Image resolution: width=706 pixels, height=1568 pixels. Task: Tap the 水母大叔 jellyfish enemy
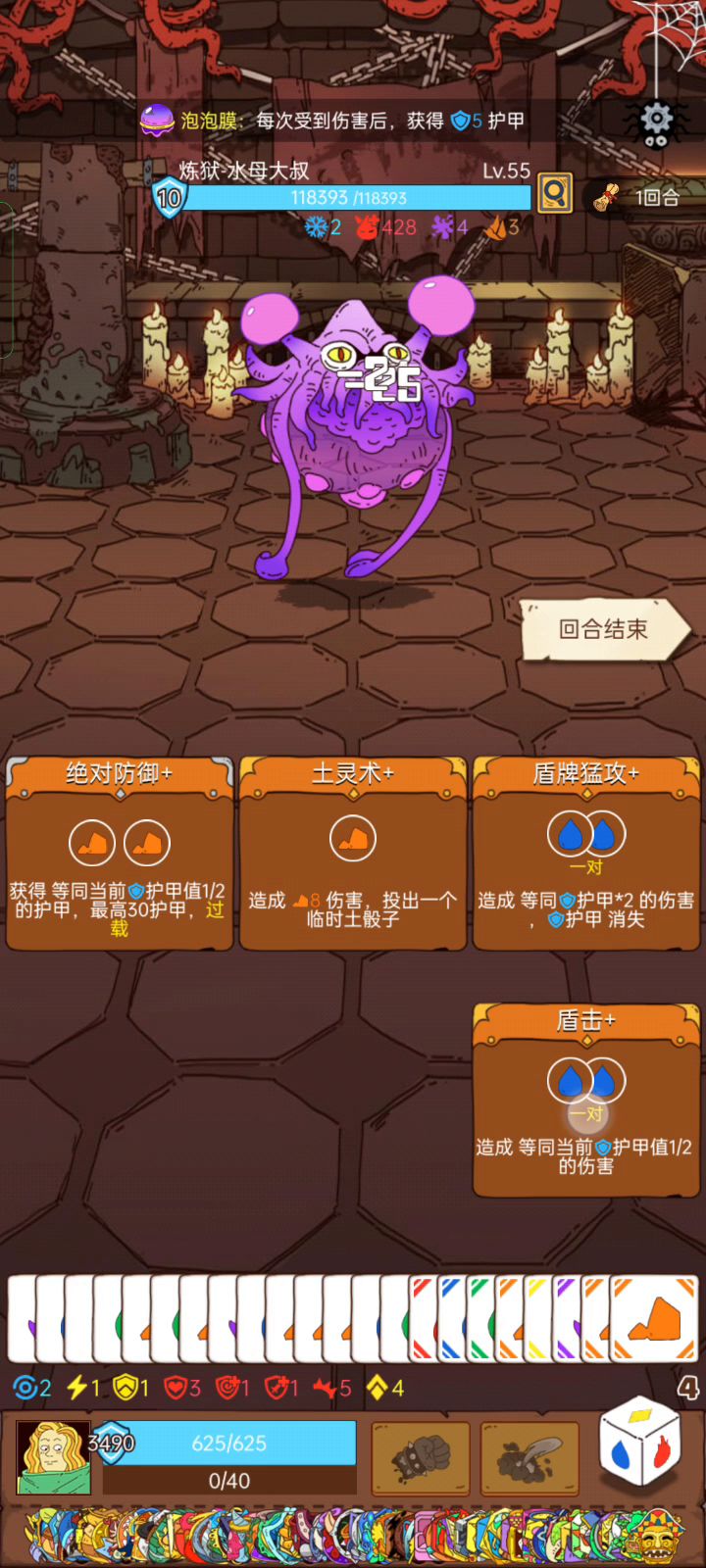[358, 421]
